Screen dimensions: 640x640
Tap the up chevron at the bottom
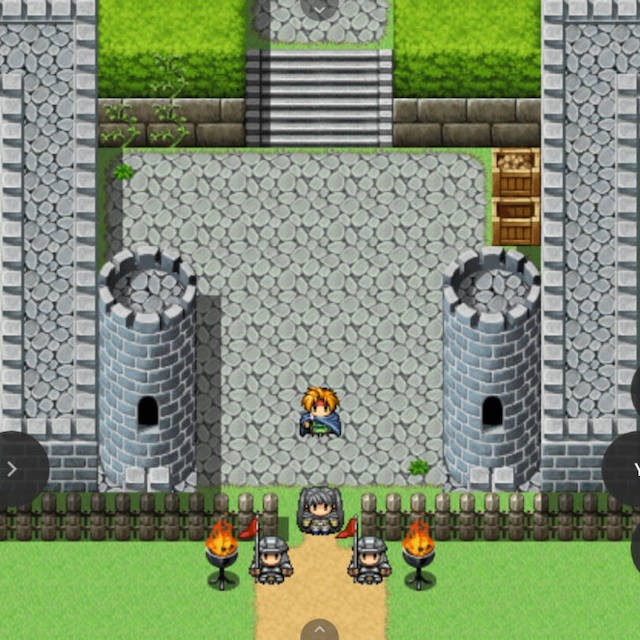click(x=319, y=630)
